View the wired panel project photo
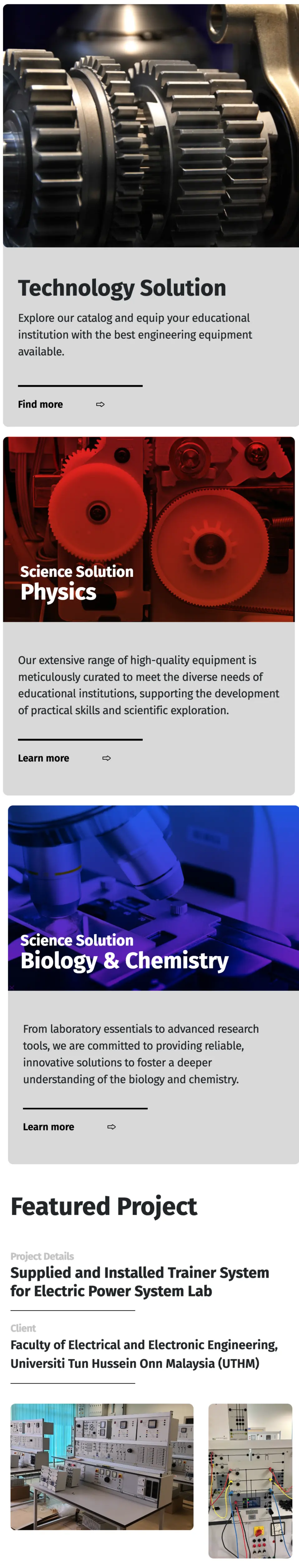Image resolution: width=299 pixels, height=1568 pixels. (x=250, y=1480)
